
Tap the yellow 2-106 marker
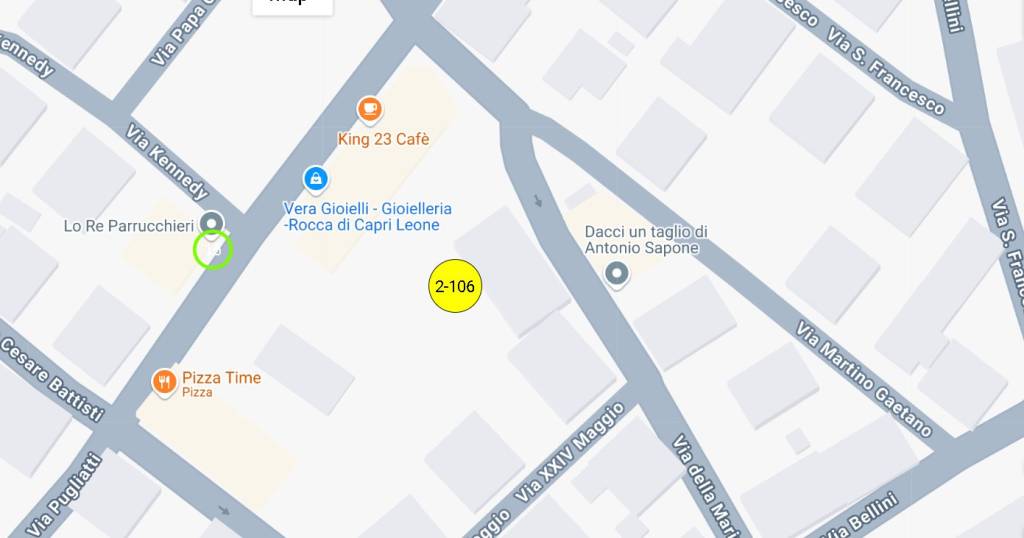455,287
